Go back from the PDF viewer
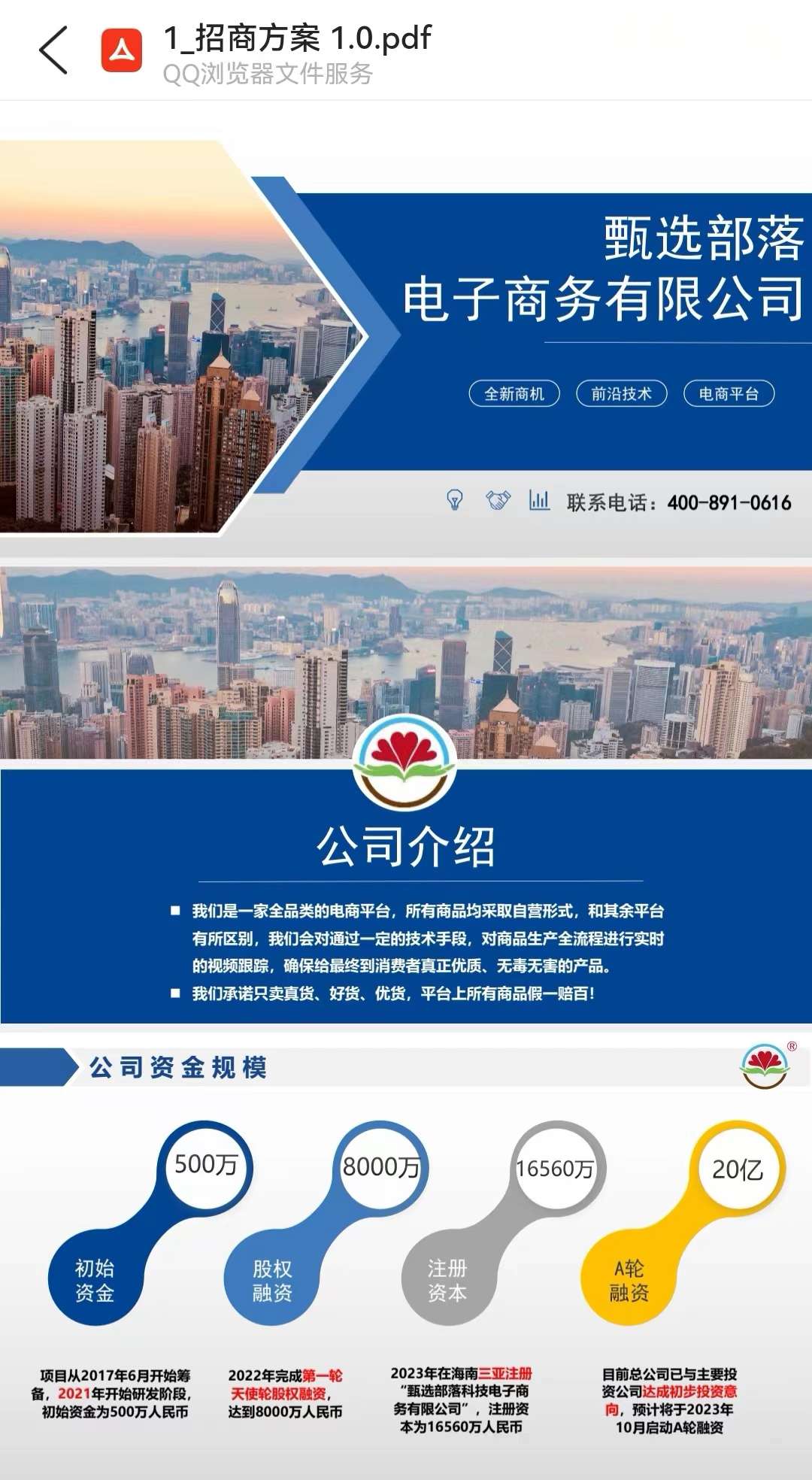The image size is (812, 1480). 53,50
